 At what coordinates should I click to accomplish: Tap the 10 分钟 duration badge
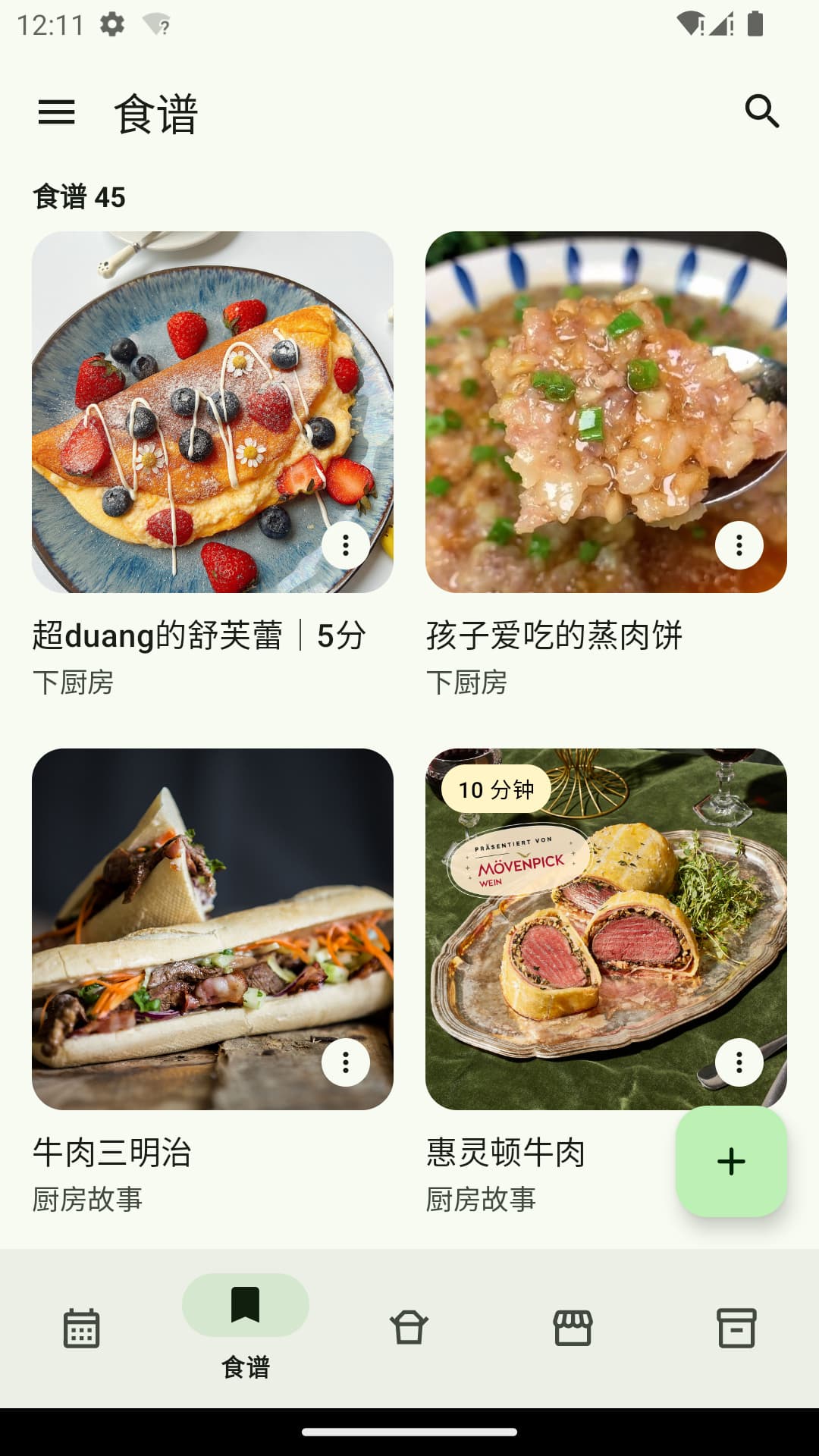click(496, 791)
